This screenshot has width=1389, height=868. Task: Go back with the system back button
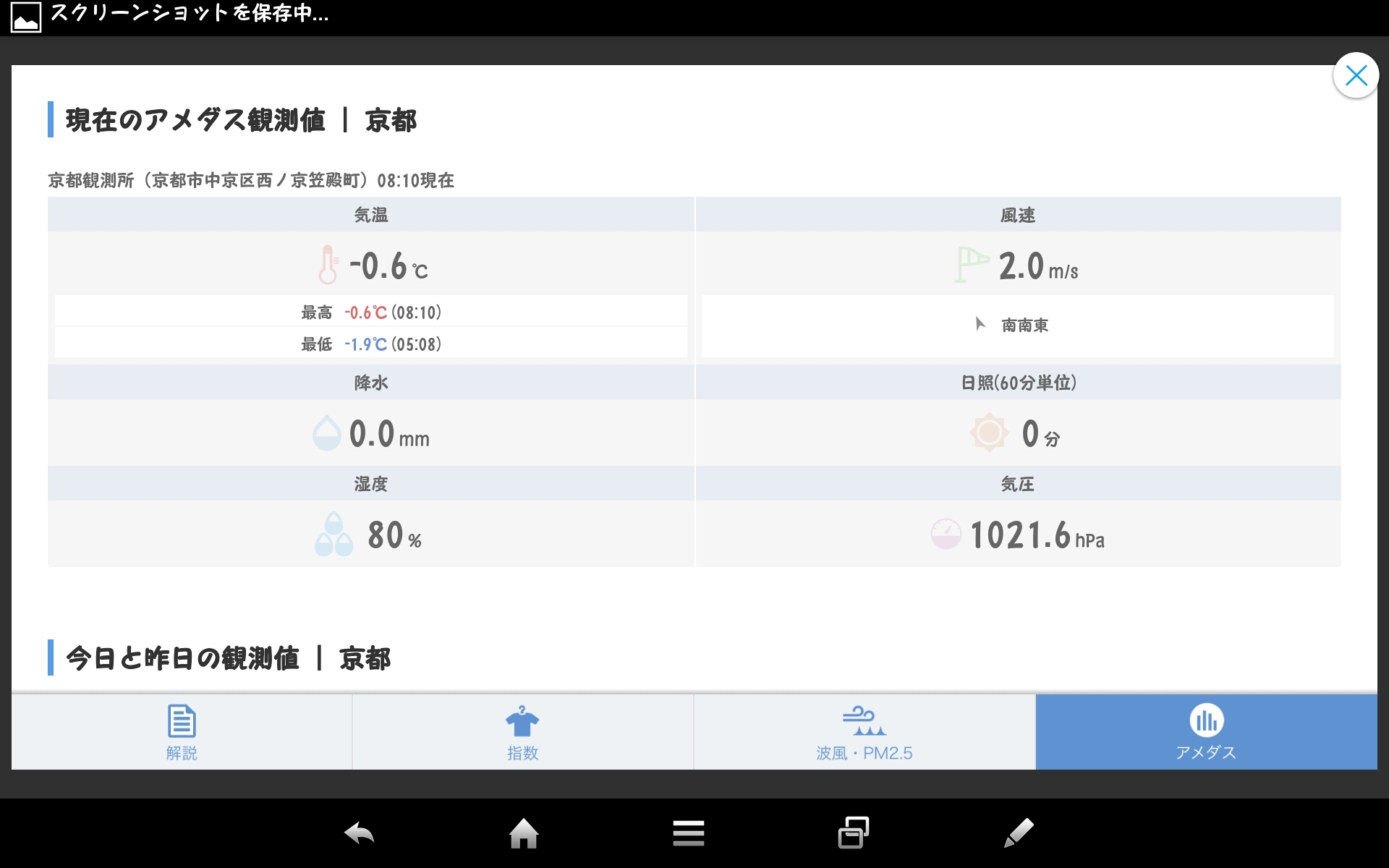coord(360,833)
